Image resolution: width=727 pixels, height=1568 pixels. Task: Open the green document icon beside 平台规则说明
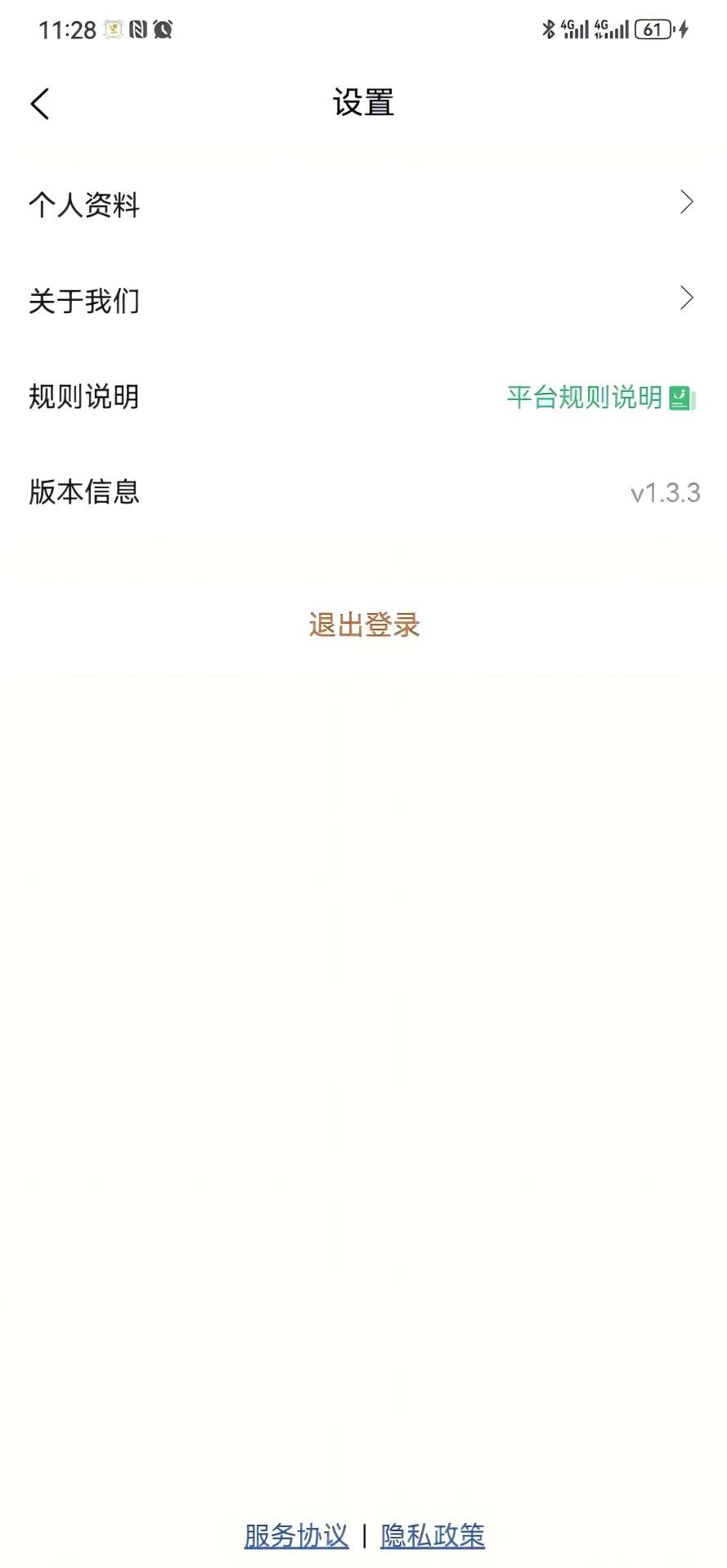click(x=681, y=398)
